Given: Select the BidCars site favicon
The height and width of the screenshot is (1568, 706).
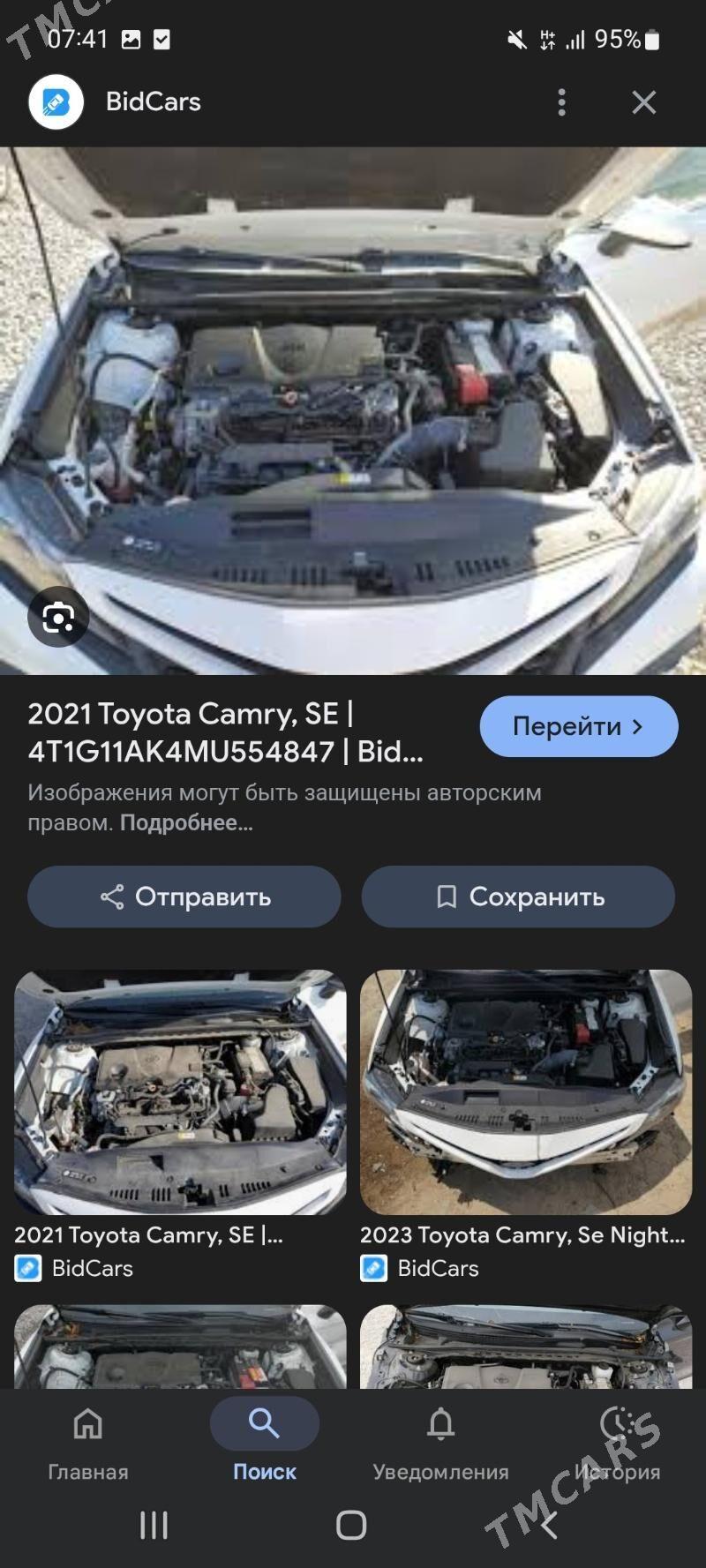Looking at the screenshot, I should click(55, 101).
